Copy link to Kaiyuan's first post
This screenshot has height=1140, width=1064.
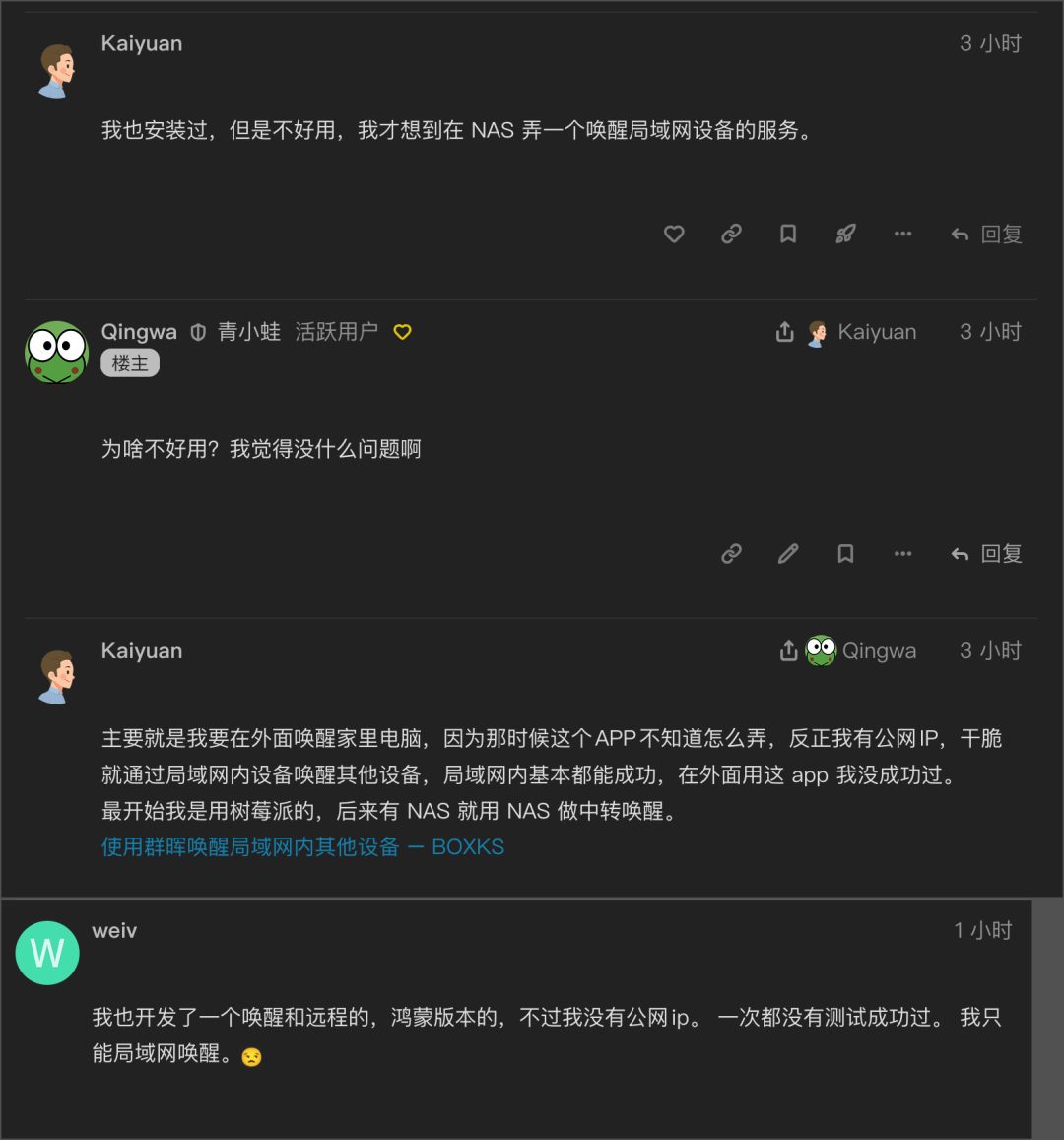731,235
